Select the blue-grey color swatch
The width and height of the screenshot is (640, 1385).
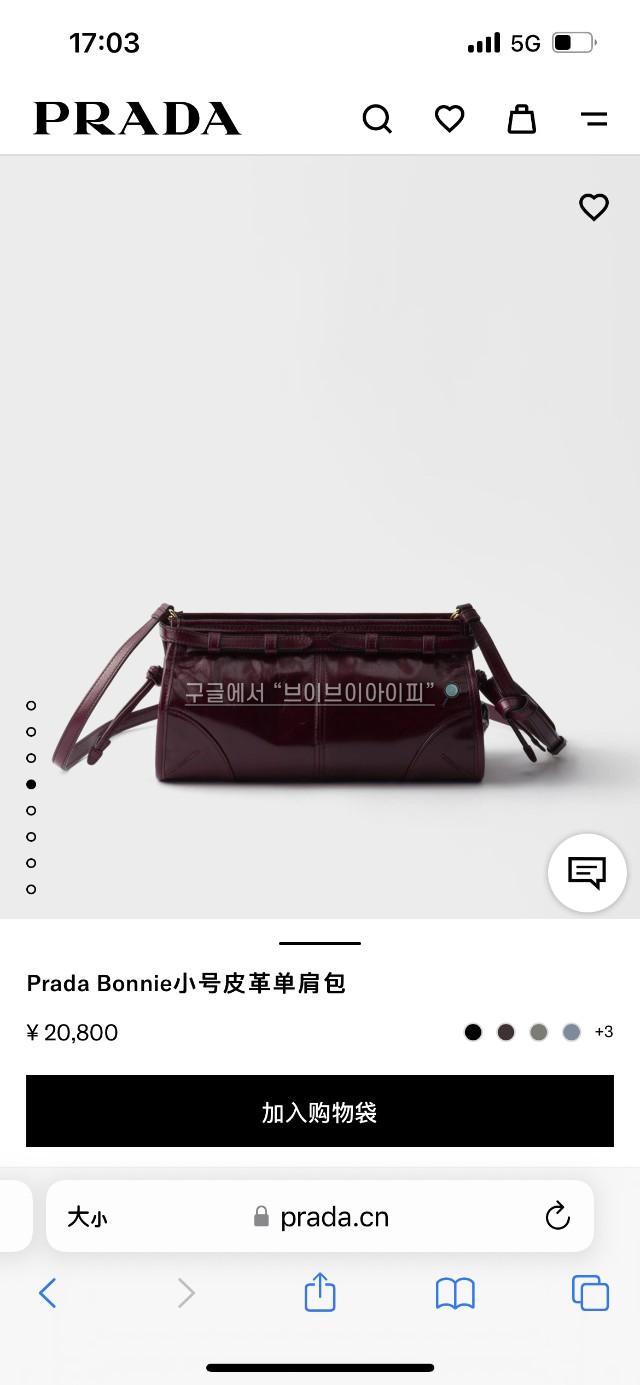click(571, 1032)
